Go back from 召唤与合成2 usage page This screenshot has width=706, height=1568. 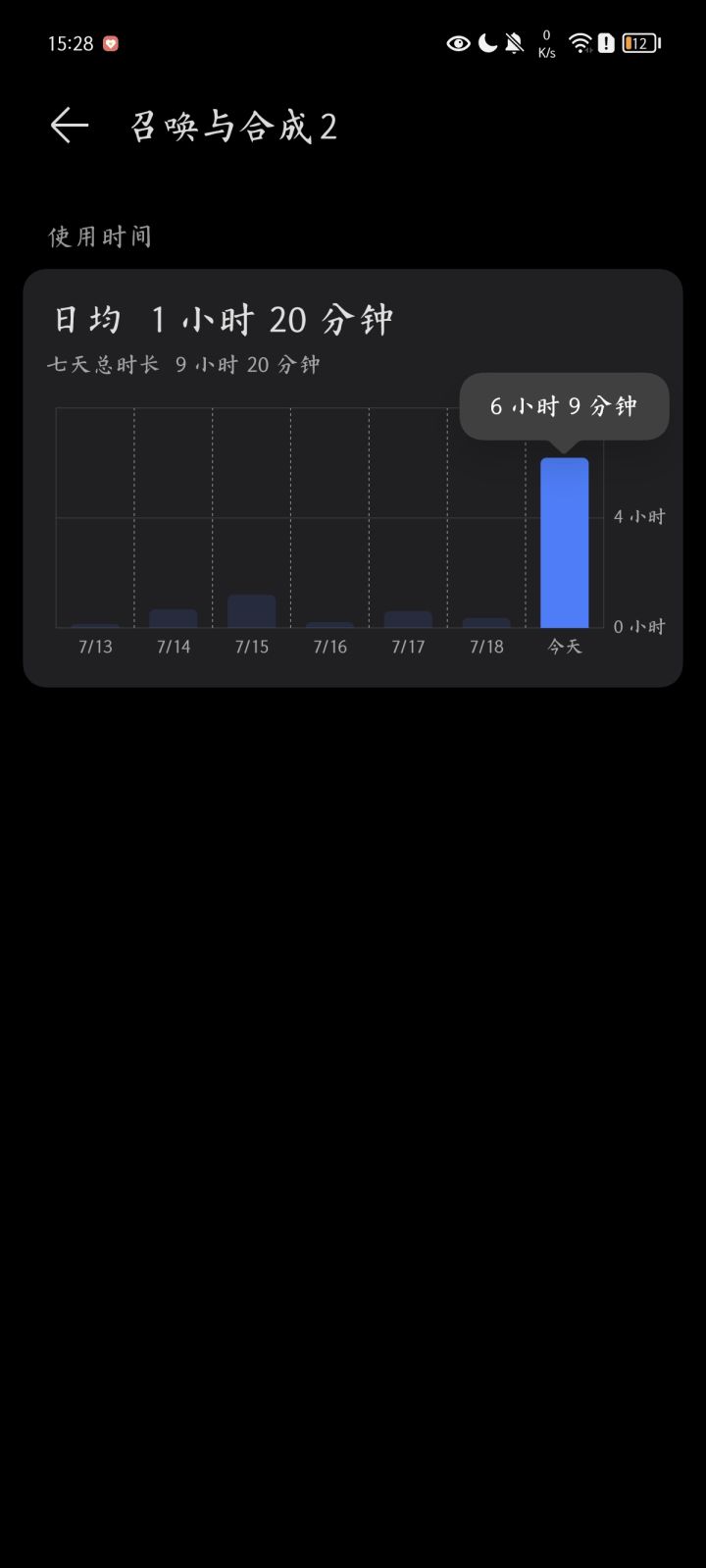point(70,126)
